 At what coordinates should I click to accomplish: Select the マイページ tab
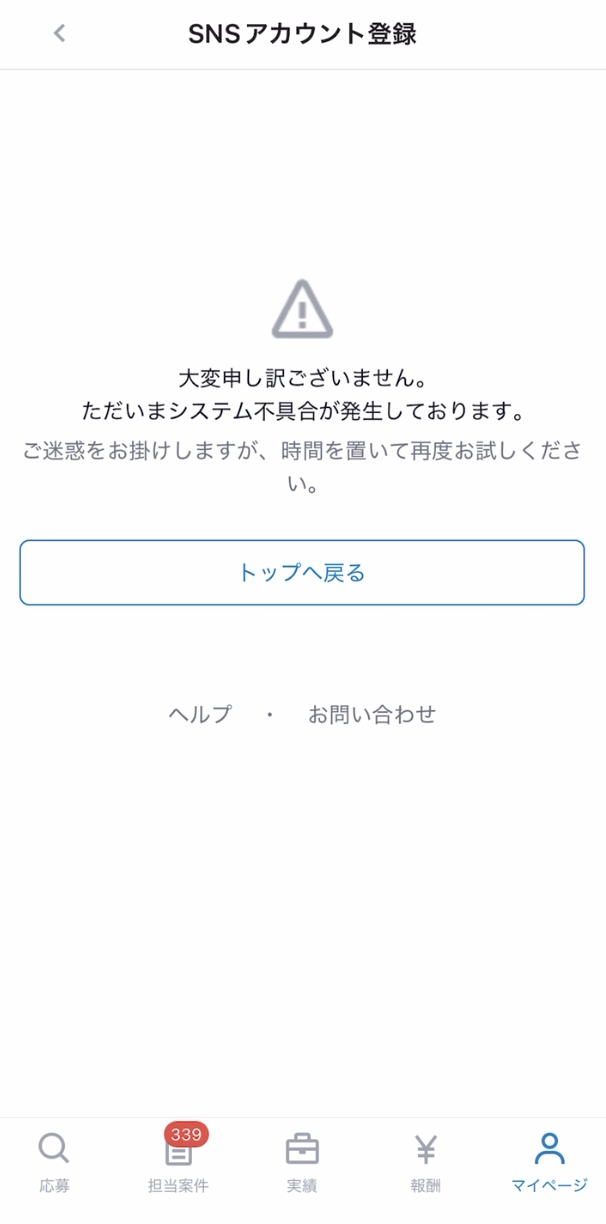[549, 1162]
